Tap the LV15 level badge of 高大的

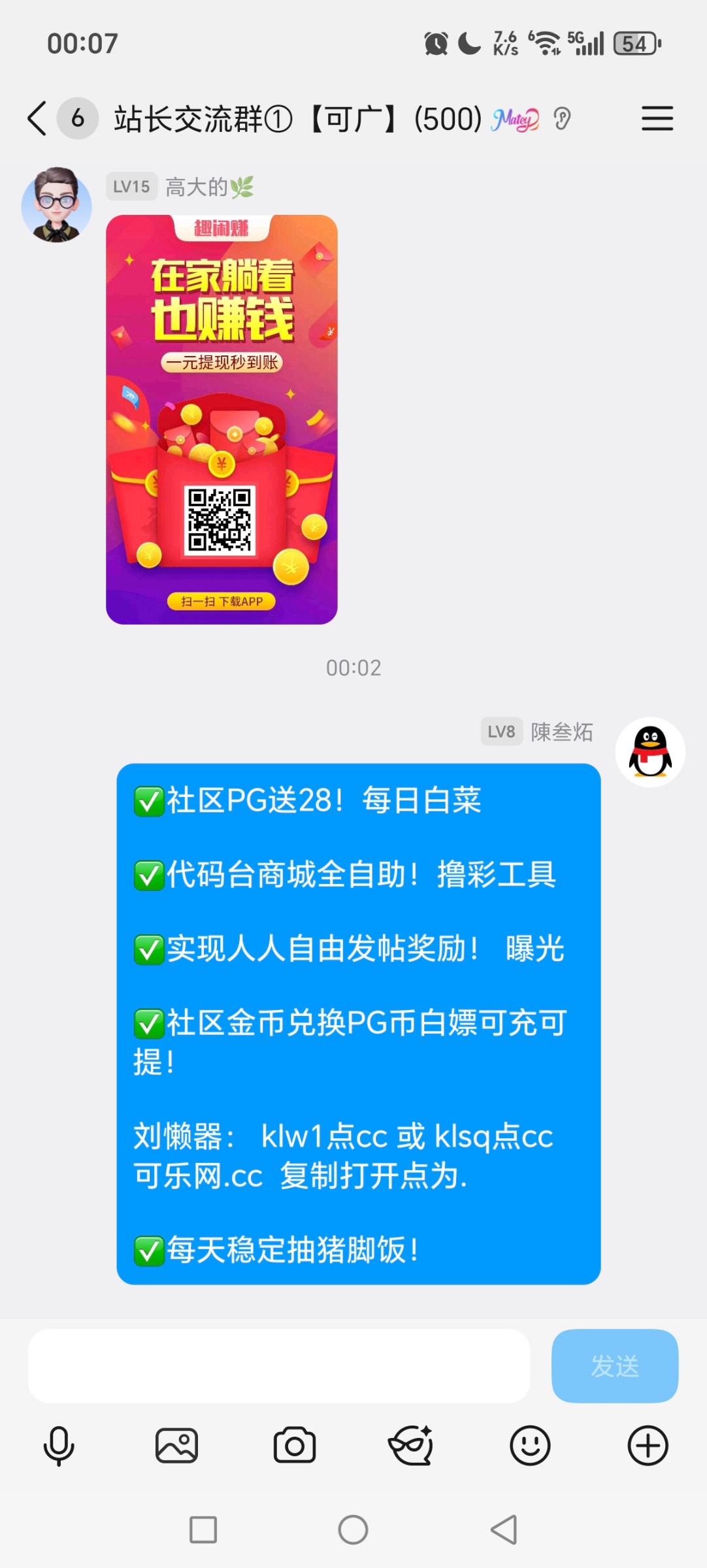(131, 186)
